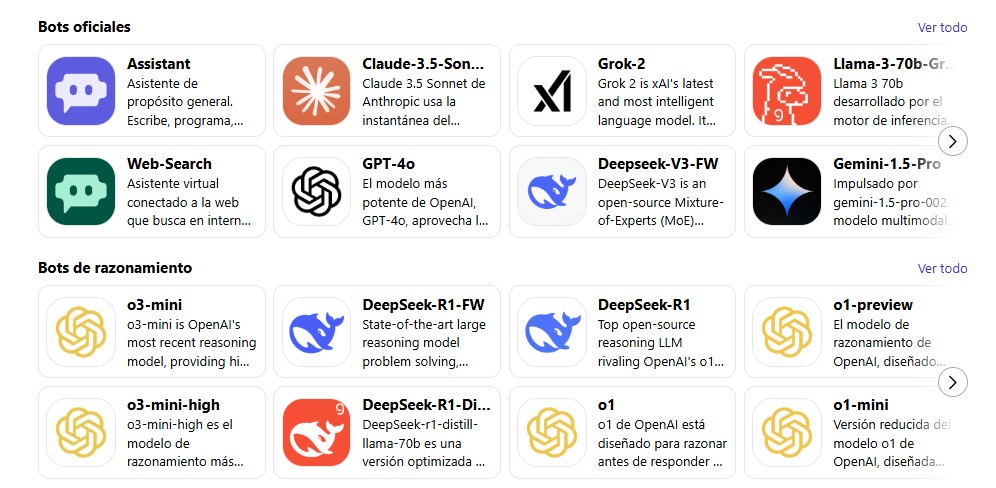
Task: Tap Ver todo for Bots de razonamiento
Action: click(x=942, y=268)
